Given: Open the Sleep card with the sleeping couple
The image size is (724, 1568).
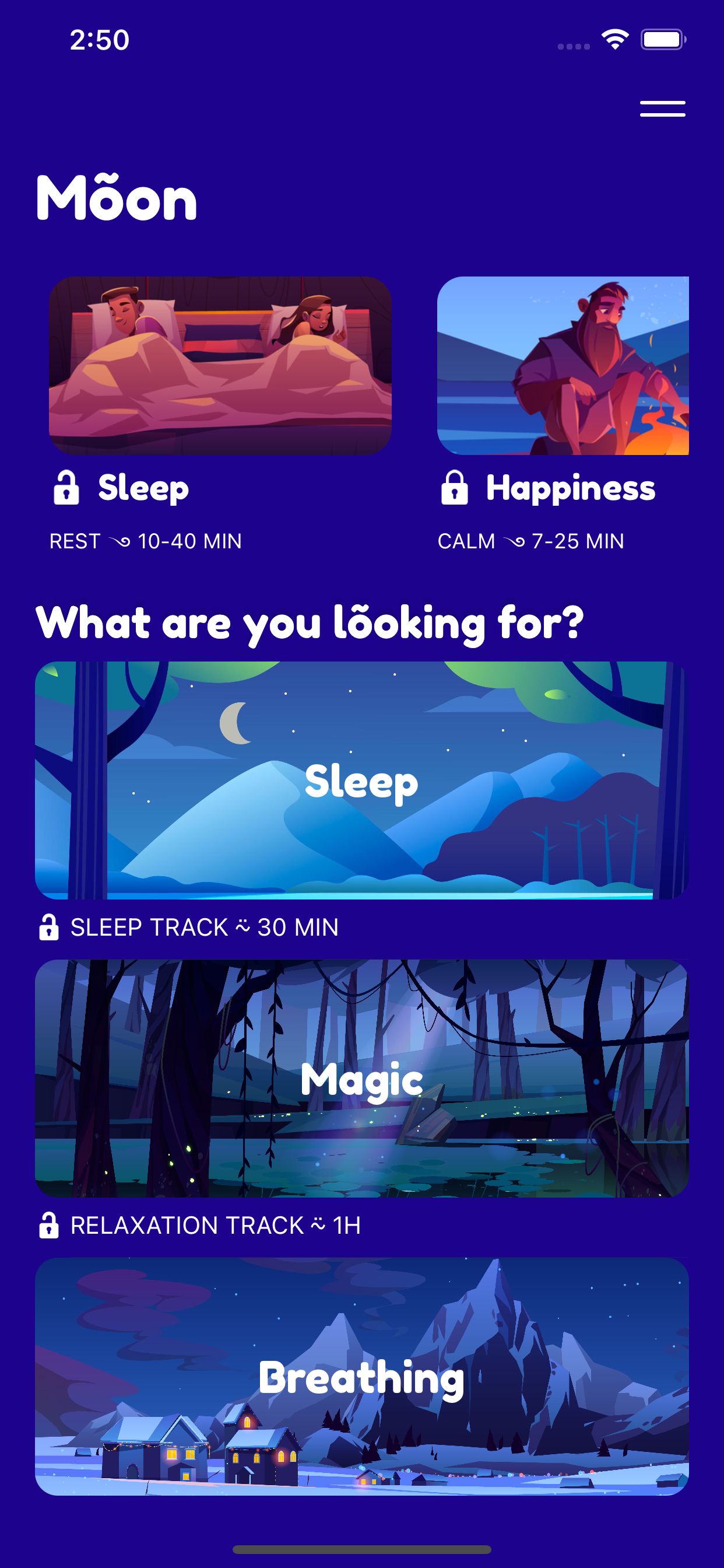Looking at the screenshot, I should [x=220, y=366].
